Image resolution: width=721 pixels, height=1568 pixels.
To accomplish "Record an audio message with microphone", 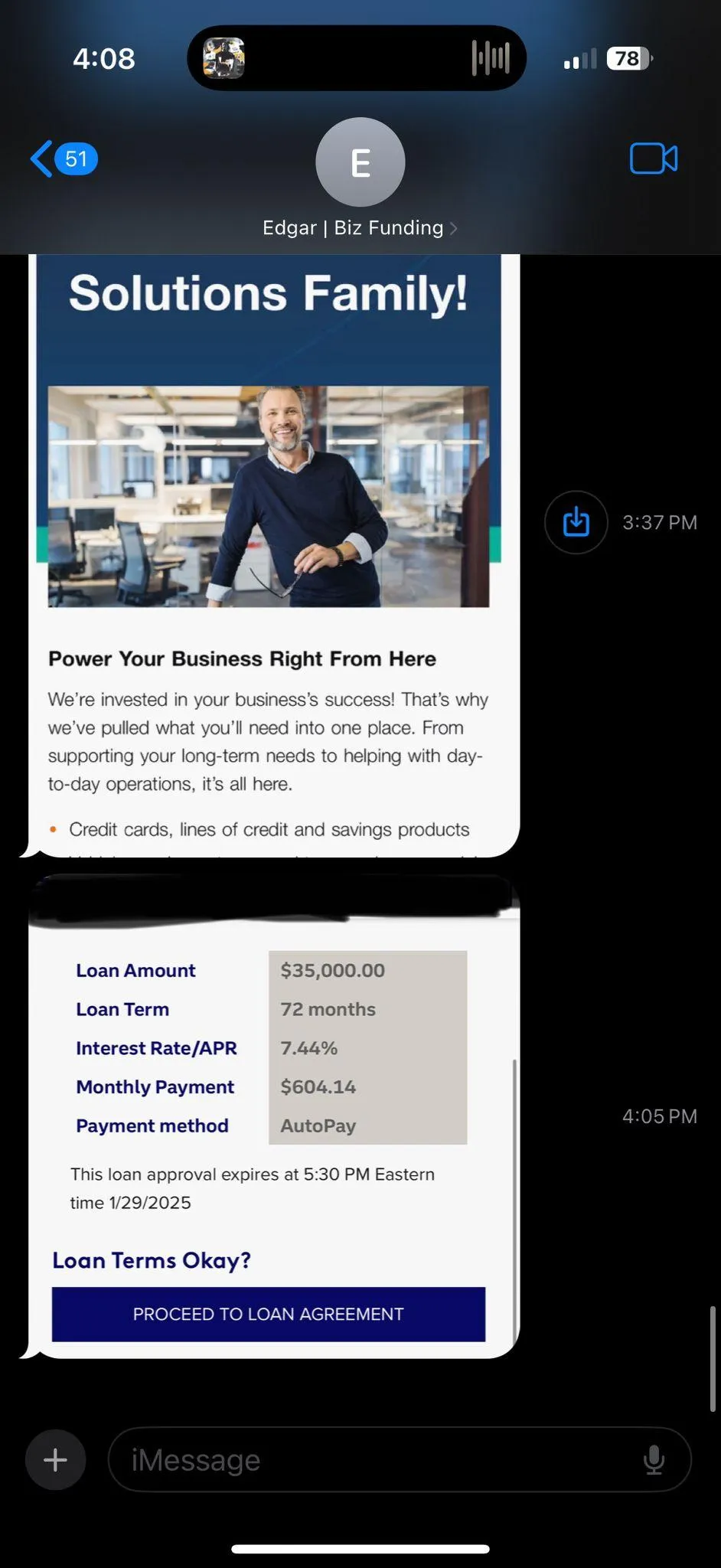I will pos(654,1459).
